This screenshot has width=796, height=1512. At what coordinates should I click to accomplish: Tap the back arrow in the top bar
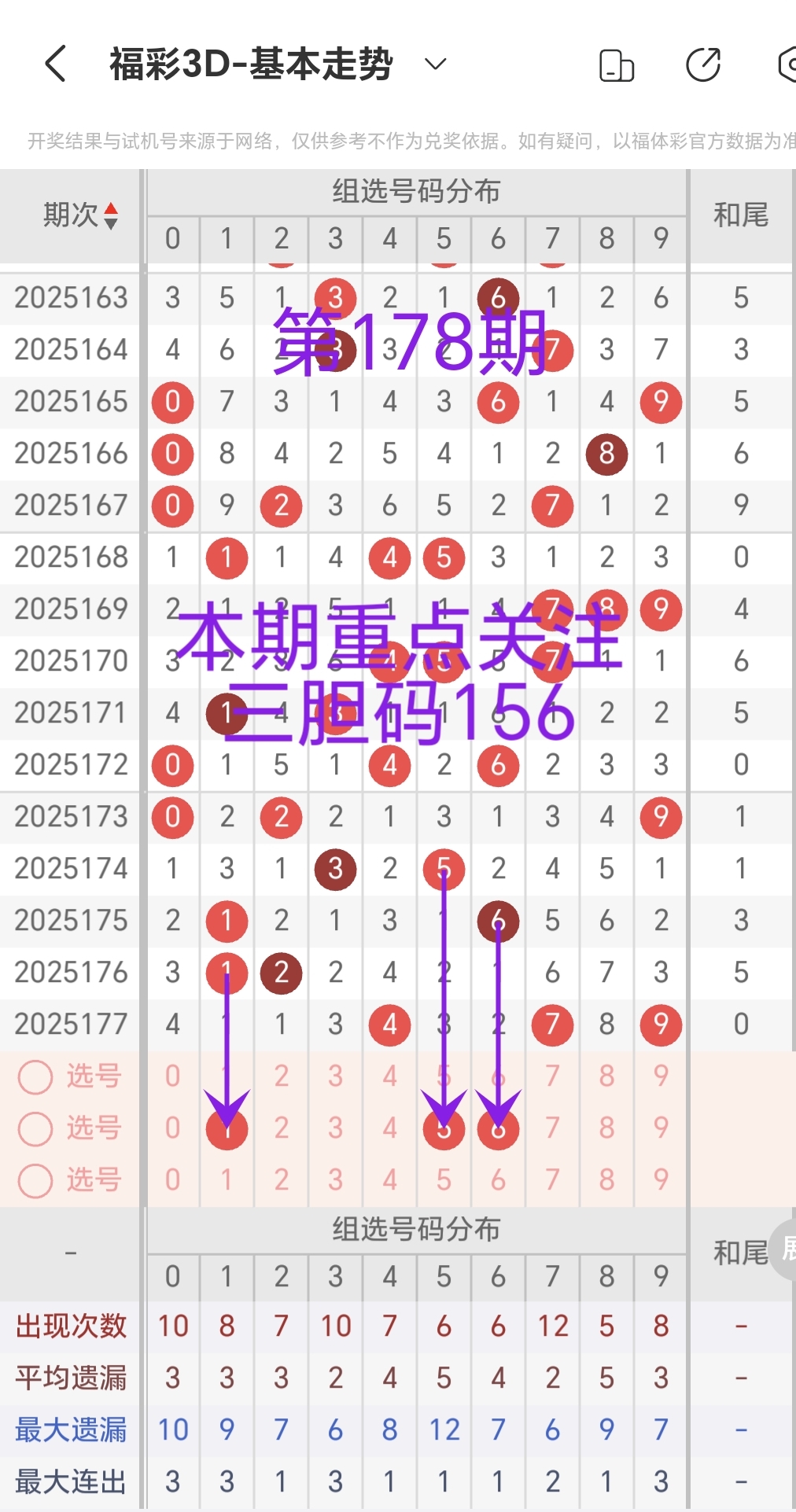(53, 63)
